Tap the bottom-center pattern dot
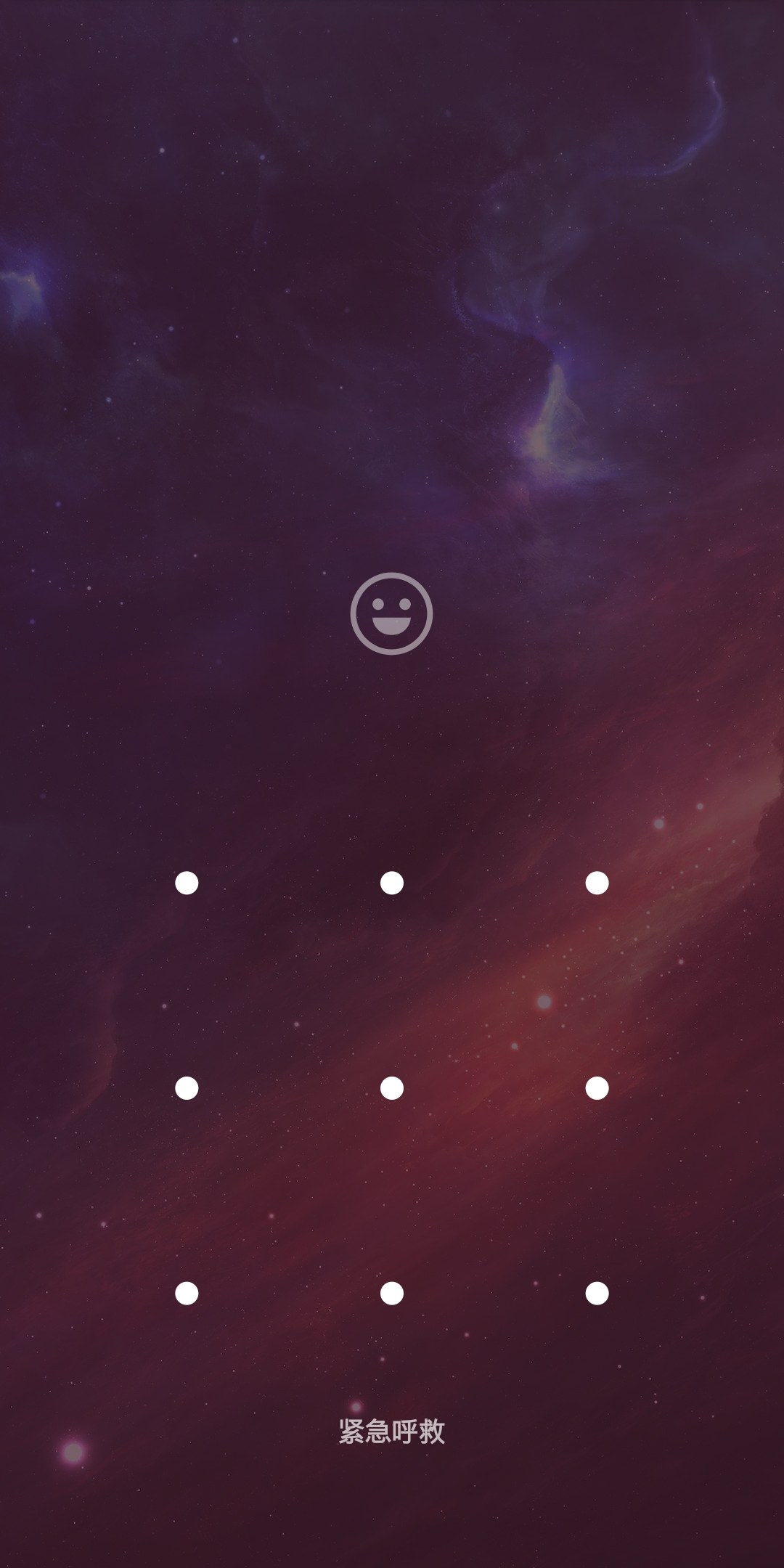Screen dimensions: 784x1568 tap(392, 1294)
